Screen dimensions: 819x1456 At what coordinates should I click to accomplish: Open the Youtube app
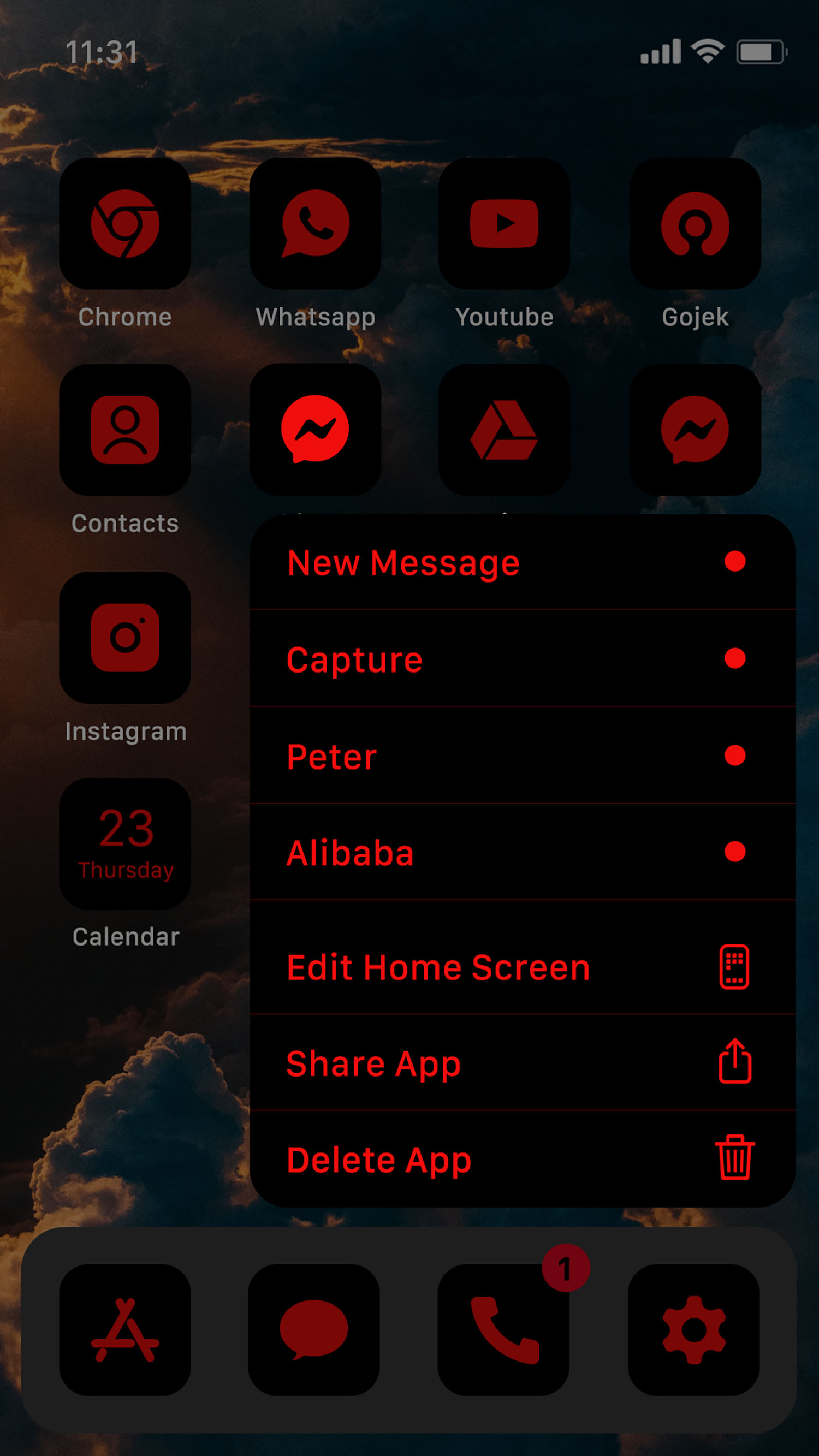click(x=504, y=223)
